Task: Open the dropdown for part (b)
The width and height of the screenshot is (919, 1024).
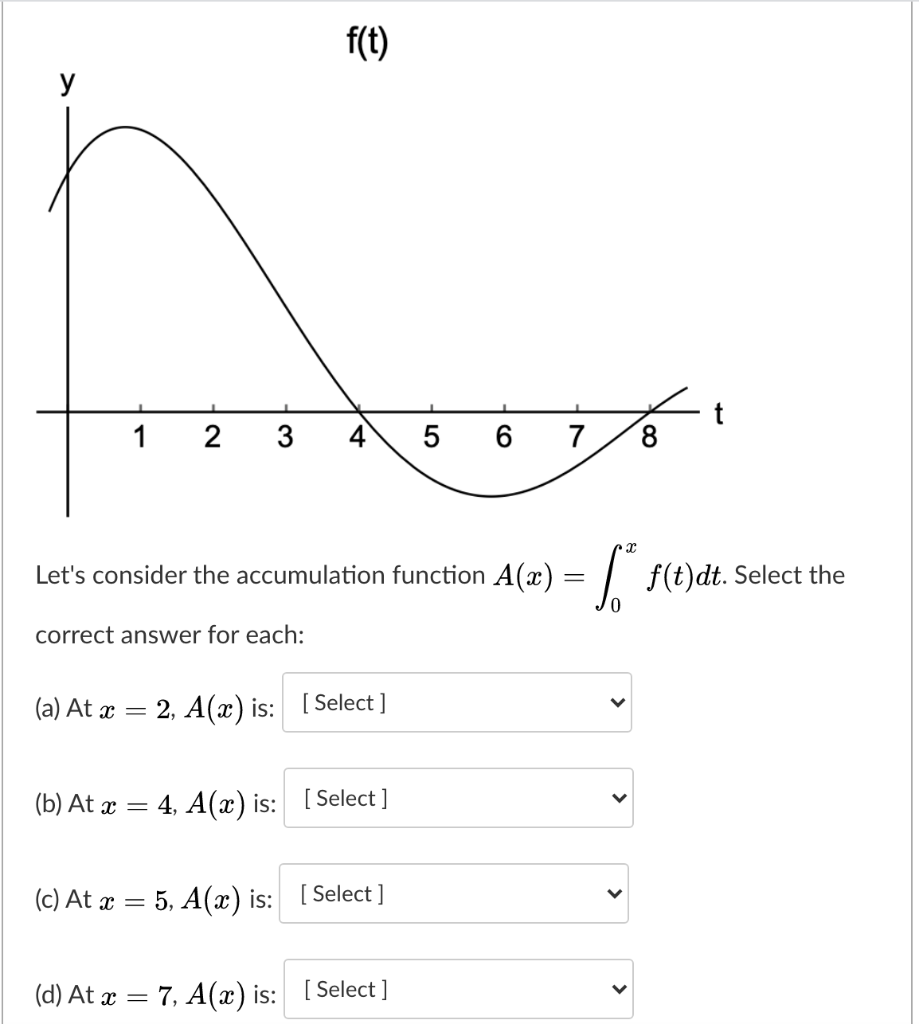Action: tap(459, 798)
